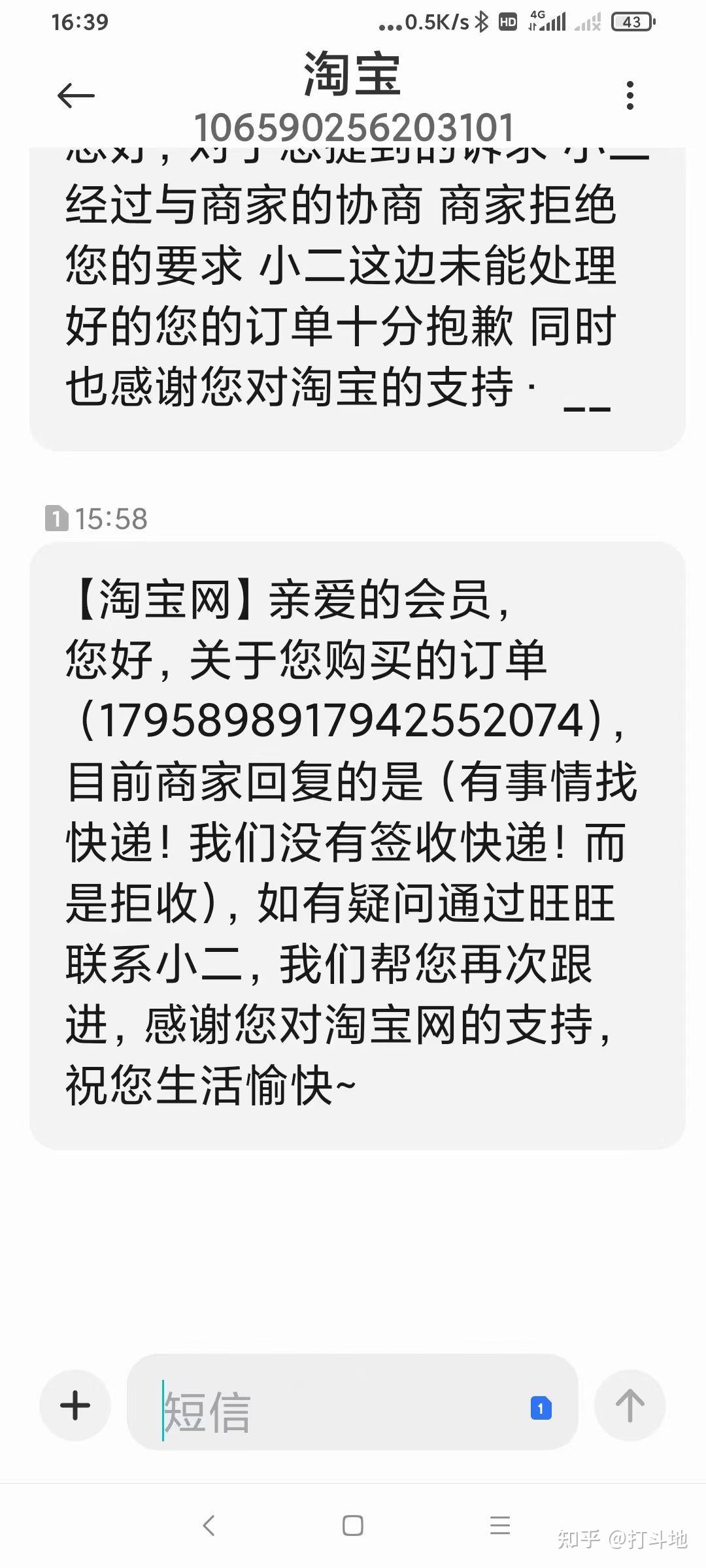Switch SIM card using the blue indicator
The image size is (706, 1568).
click(541, 1408)
